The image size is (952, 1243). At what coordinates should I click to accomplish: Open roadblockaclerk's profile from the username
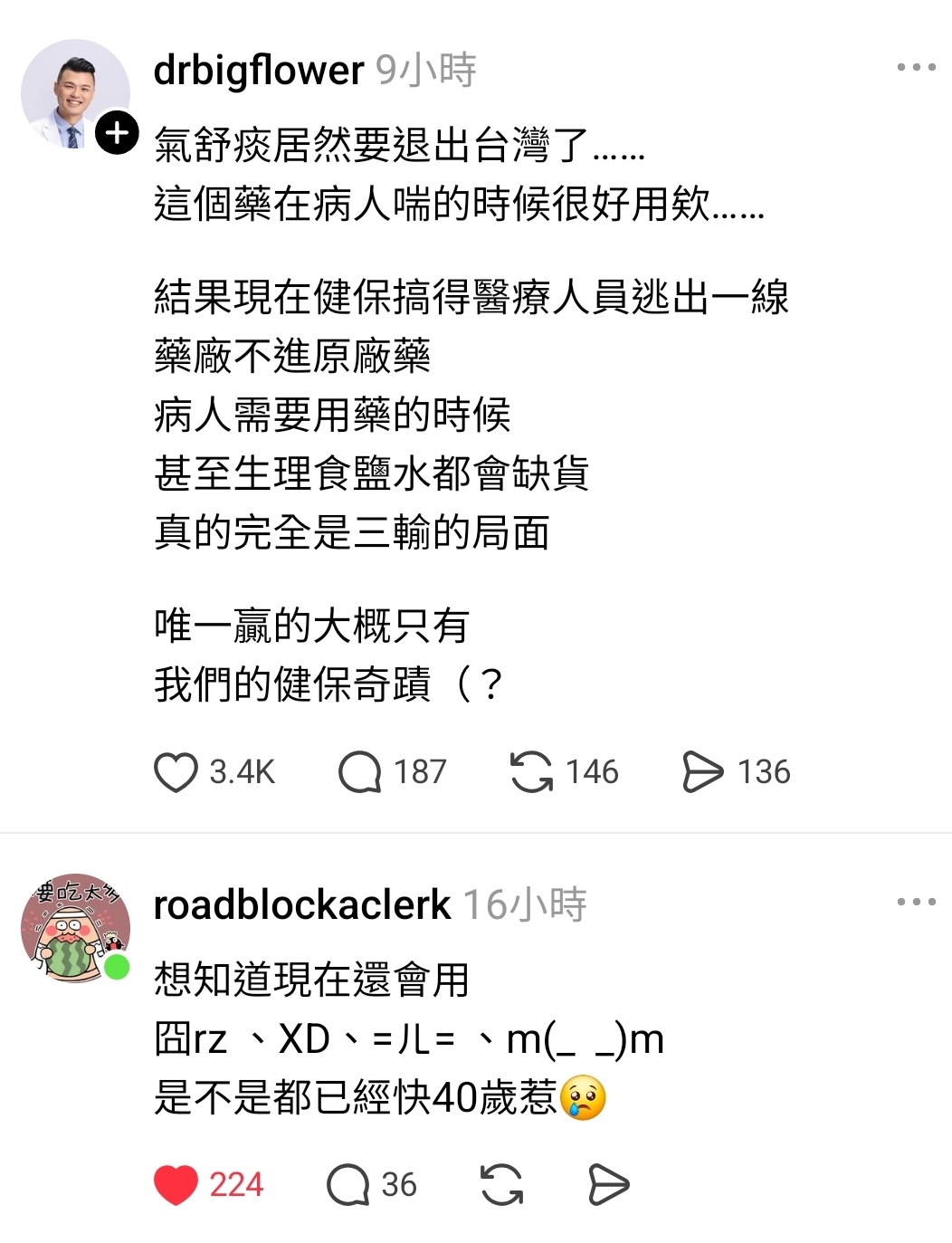302,905
